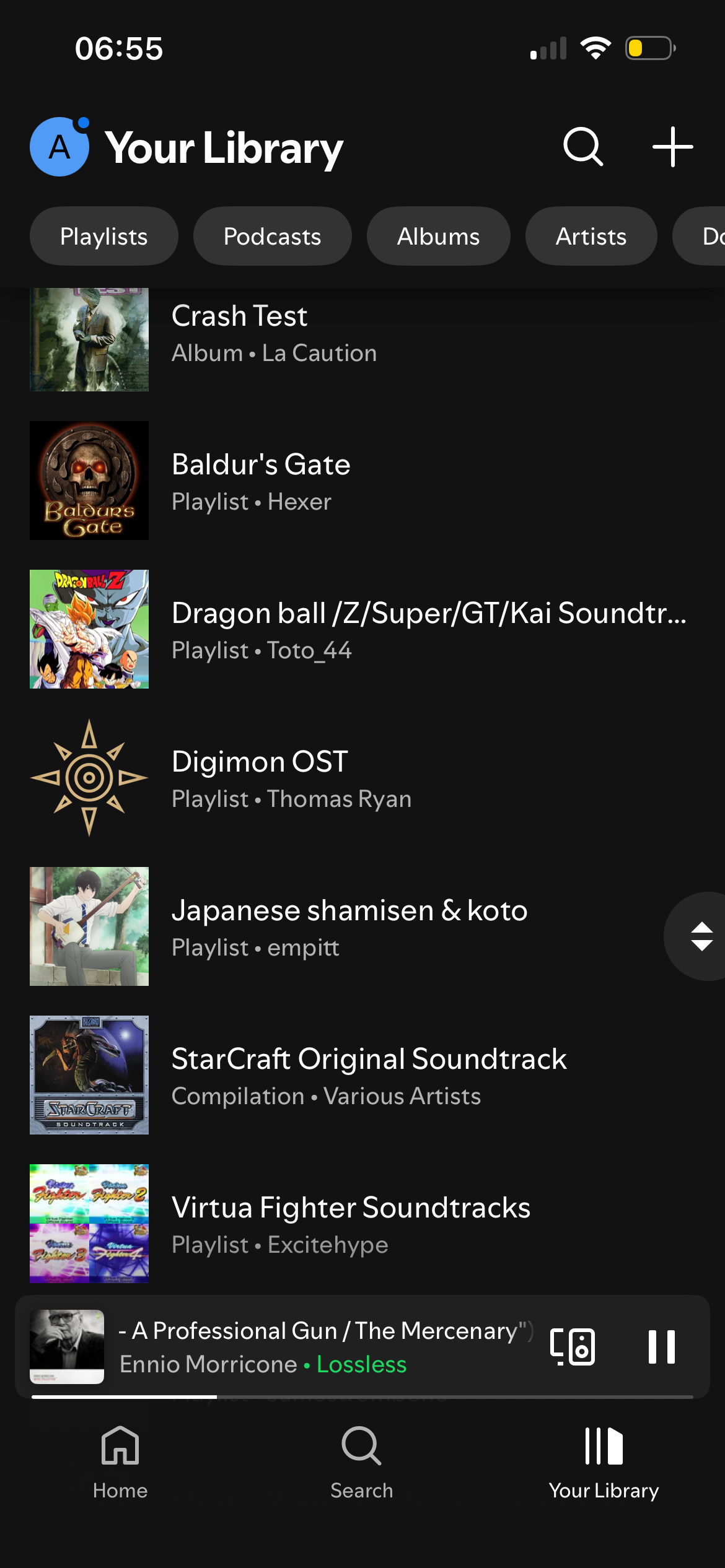Select the Artists filter chip
Viewport: 725px width, 1568px height.
(591, 237)
